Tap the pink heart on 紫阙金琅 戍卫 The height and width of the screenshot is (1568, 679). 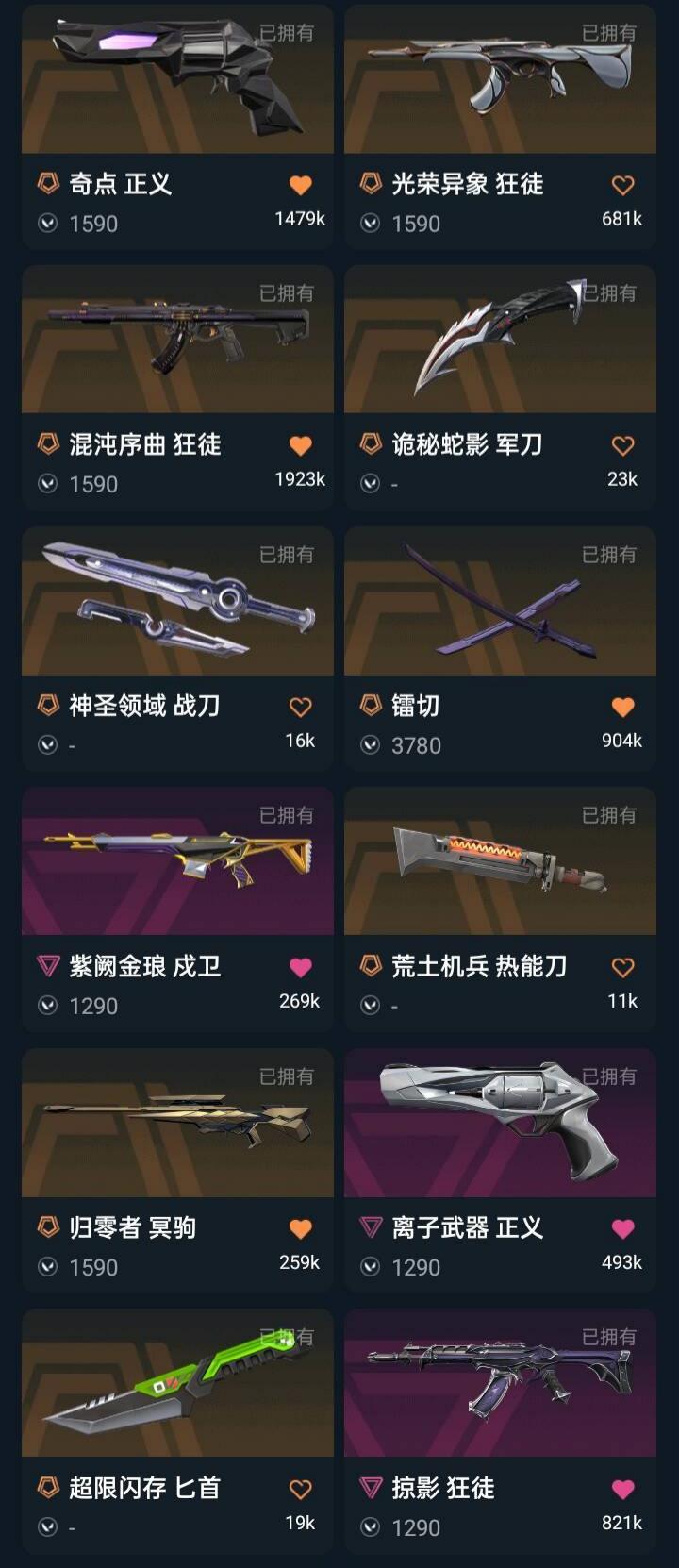300,967
